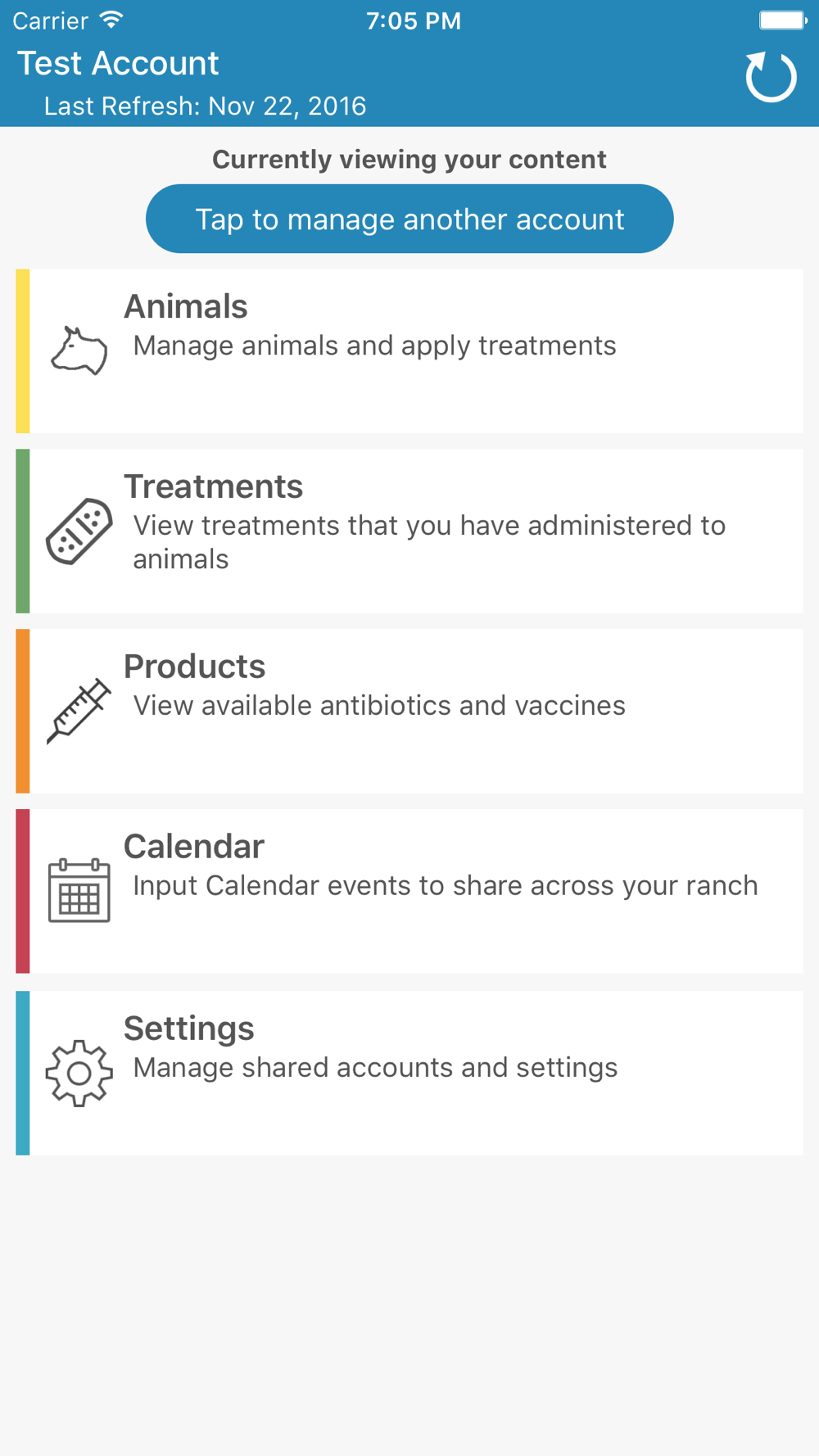Screen dimensions: 819x1456
Task: Open the Animals section
Action: 409,351
